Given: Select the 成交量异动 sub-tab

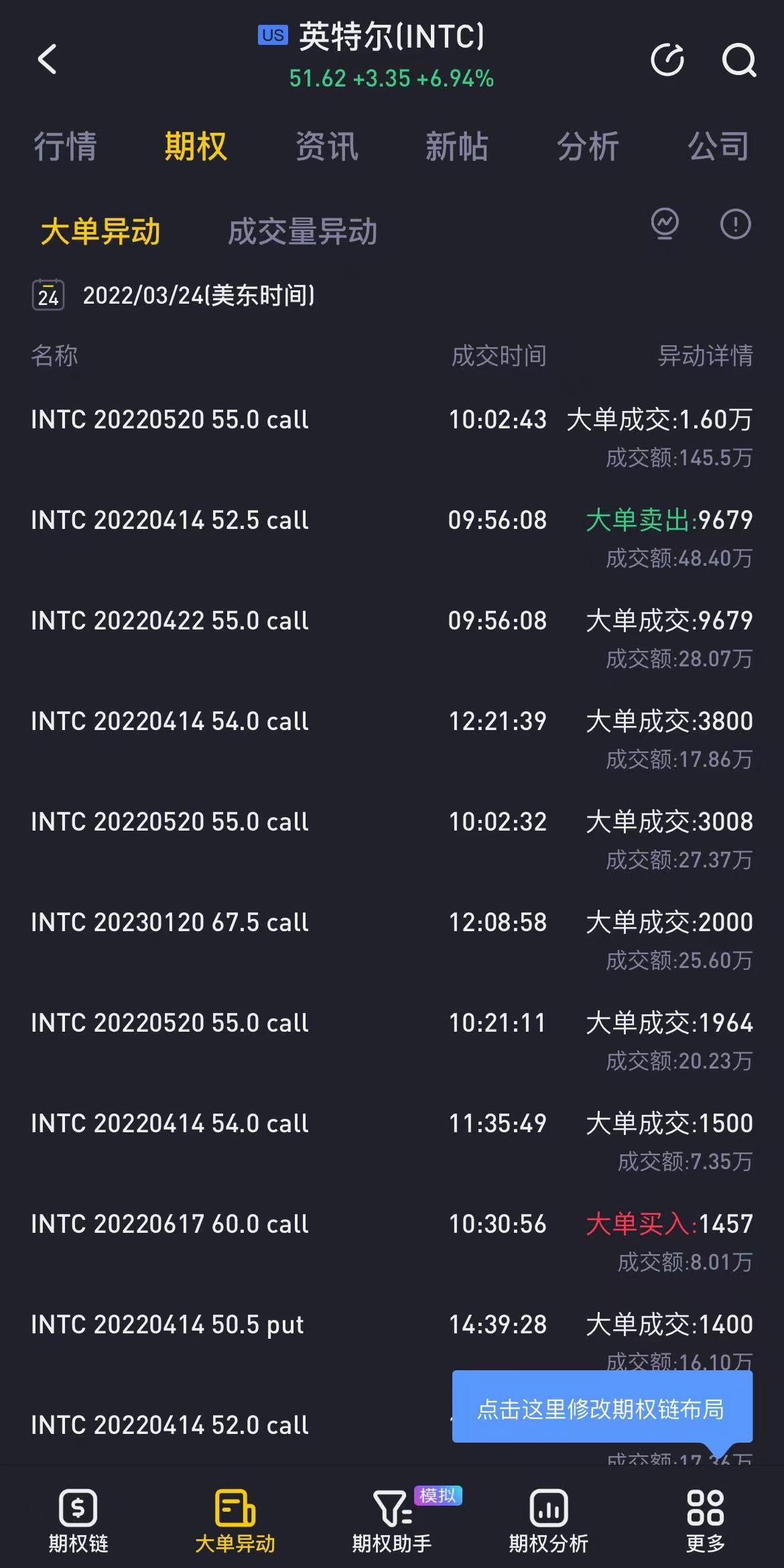Looking at the screenshot, I should pos(302,232).
